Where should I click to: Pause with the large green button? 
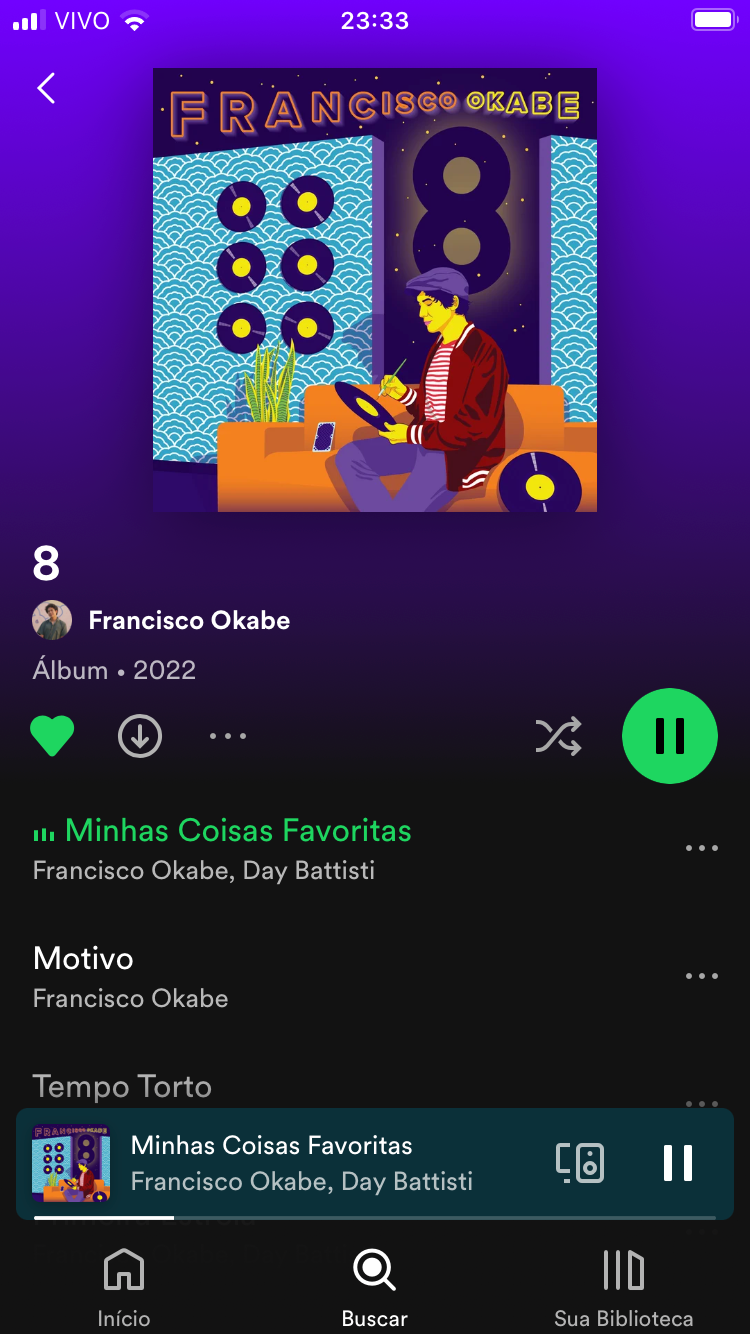tap(669, 736)
